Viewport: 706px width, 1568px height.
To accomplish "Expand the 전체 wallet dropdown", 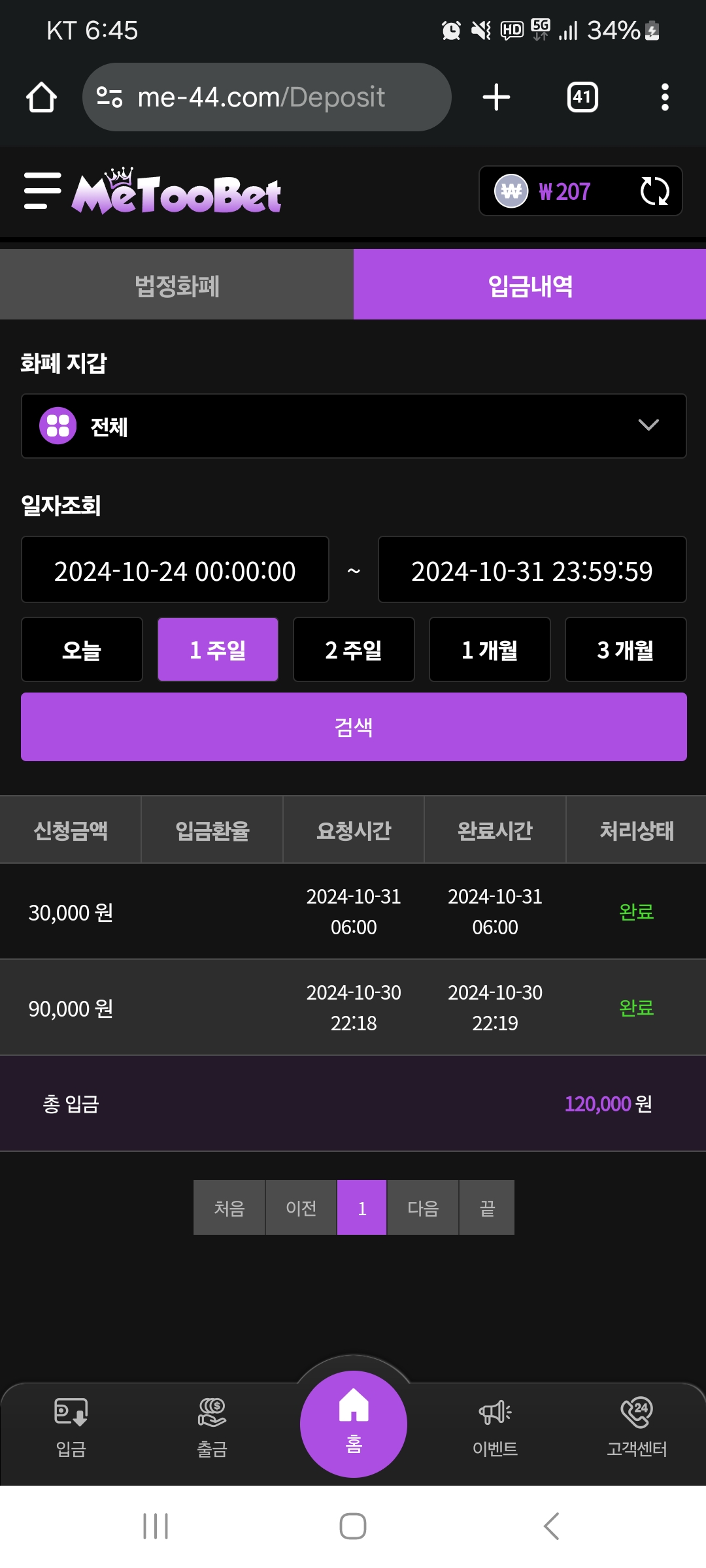I will (x=354, y=426).
